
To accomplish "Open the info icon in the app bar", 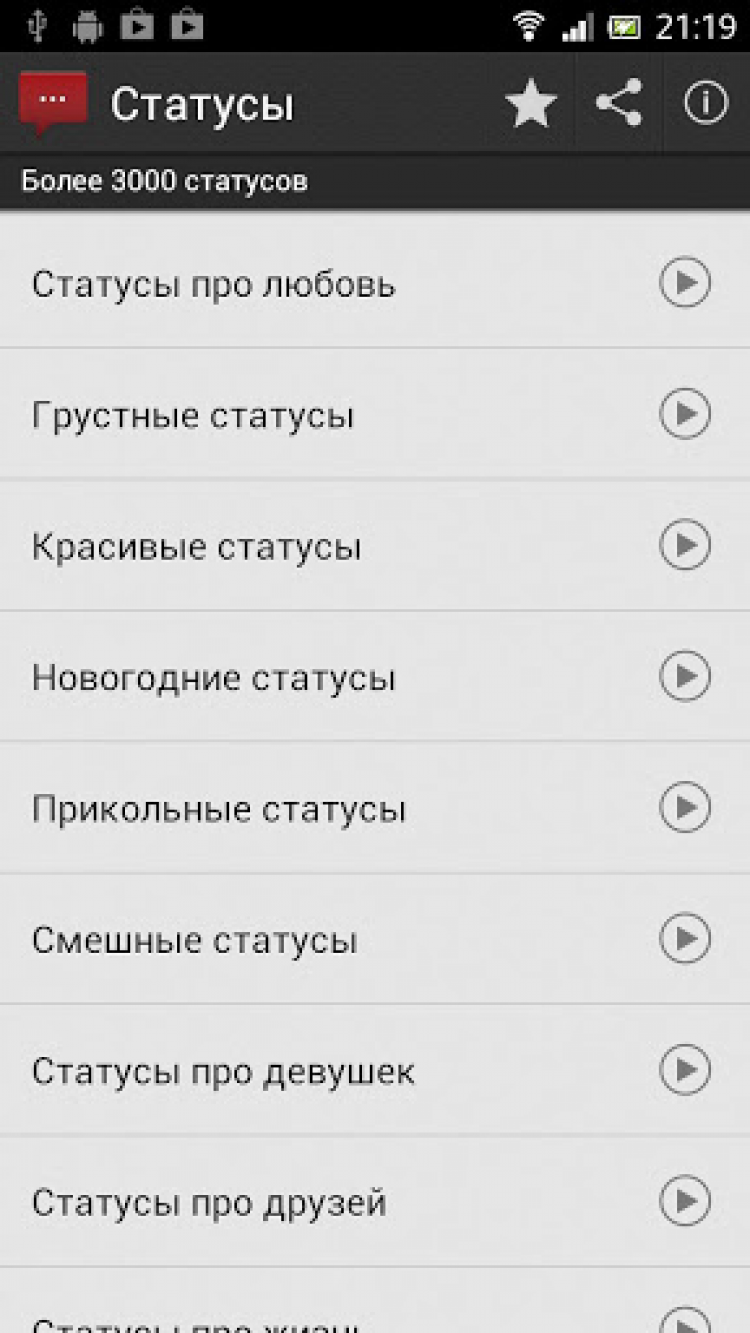I will tap(705, 104).
